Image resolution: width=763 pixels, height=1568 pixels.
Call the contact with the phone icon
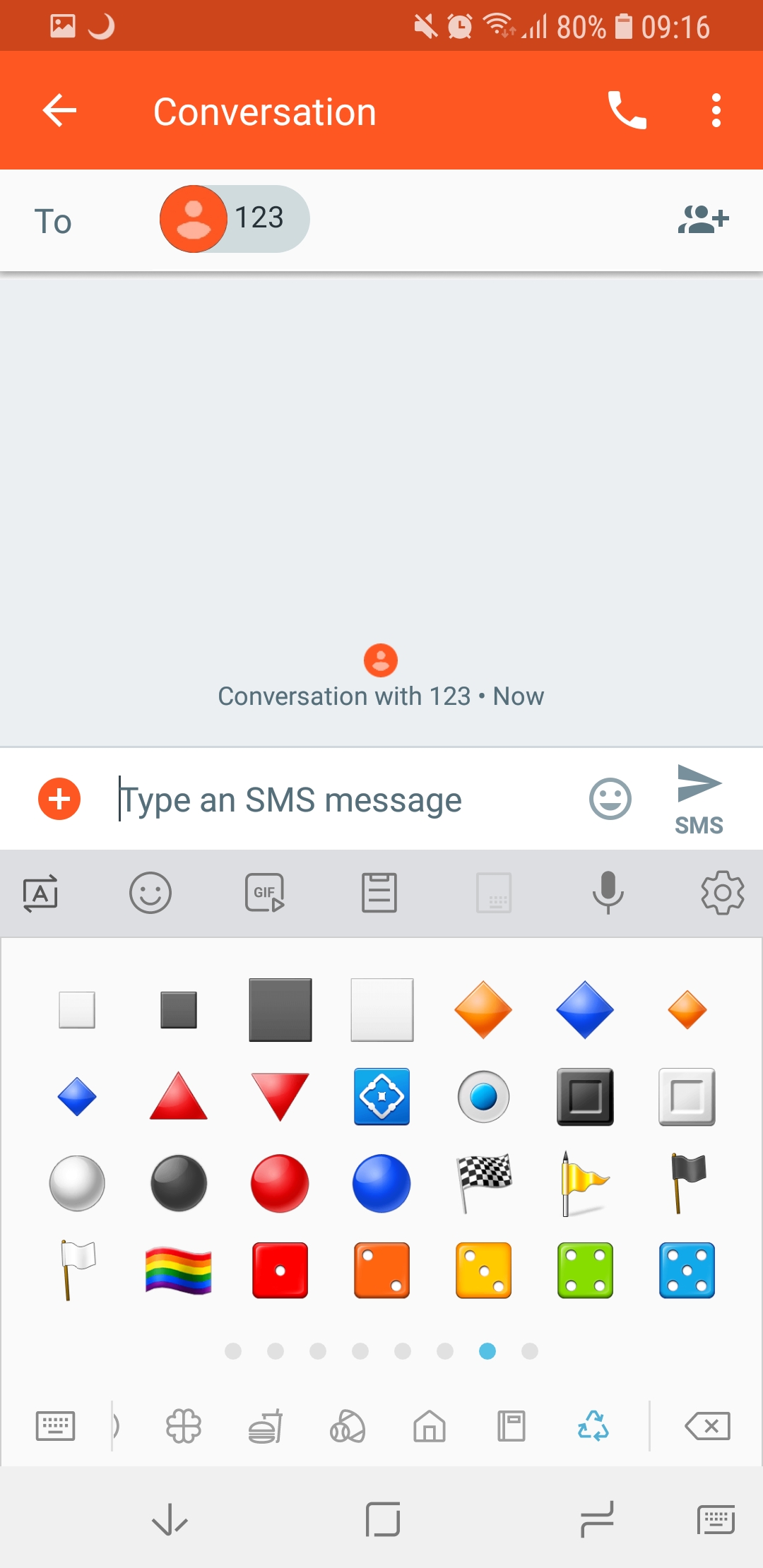click(627, 111)
